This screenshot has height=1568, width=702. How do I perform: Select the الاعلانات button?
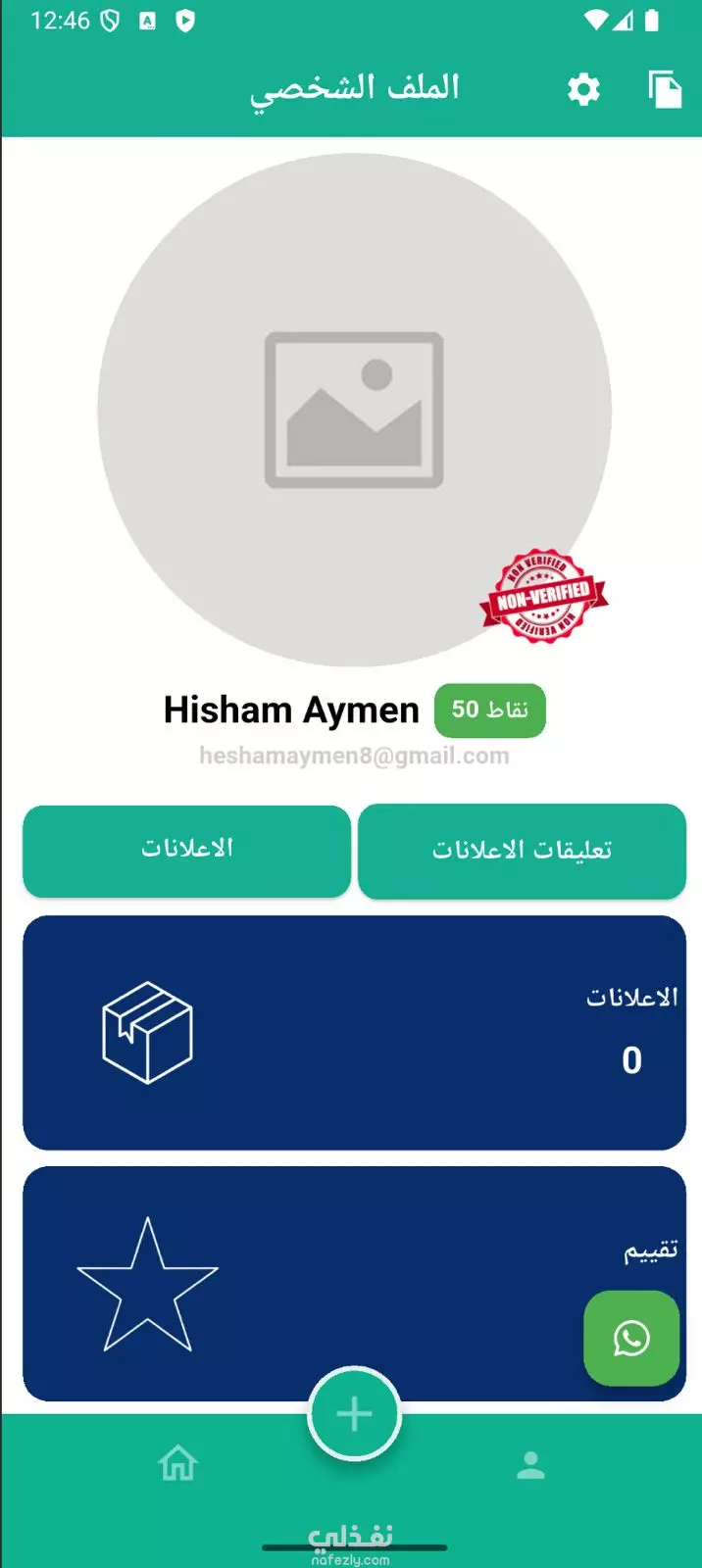(186, 850)
